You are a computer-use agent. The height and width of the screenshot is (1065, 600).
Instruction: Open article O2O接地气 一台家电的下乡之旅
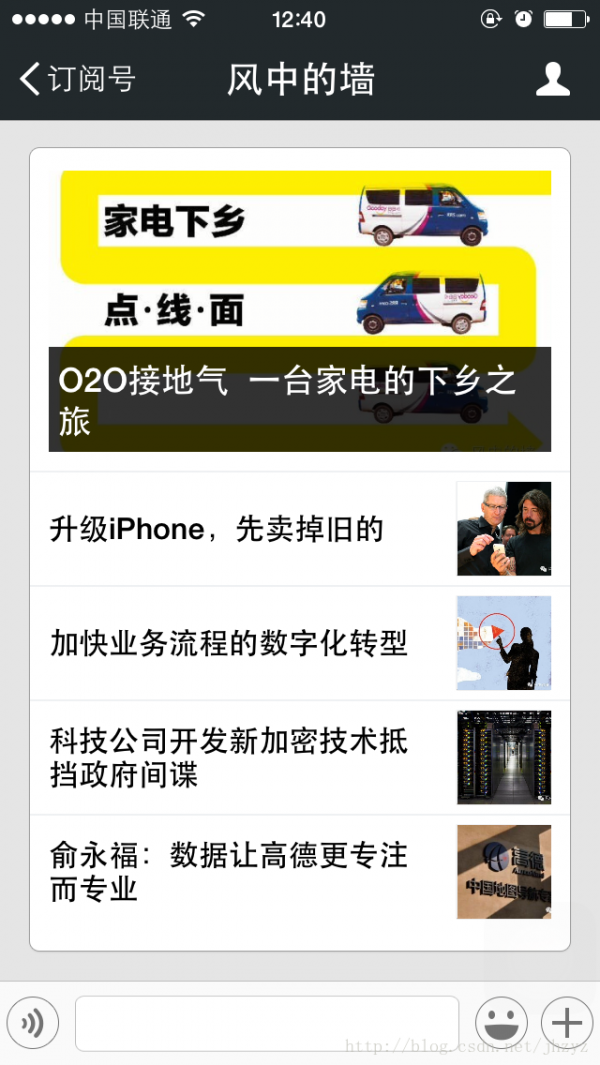[x=300, y=310]
